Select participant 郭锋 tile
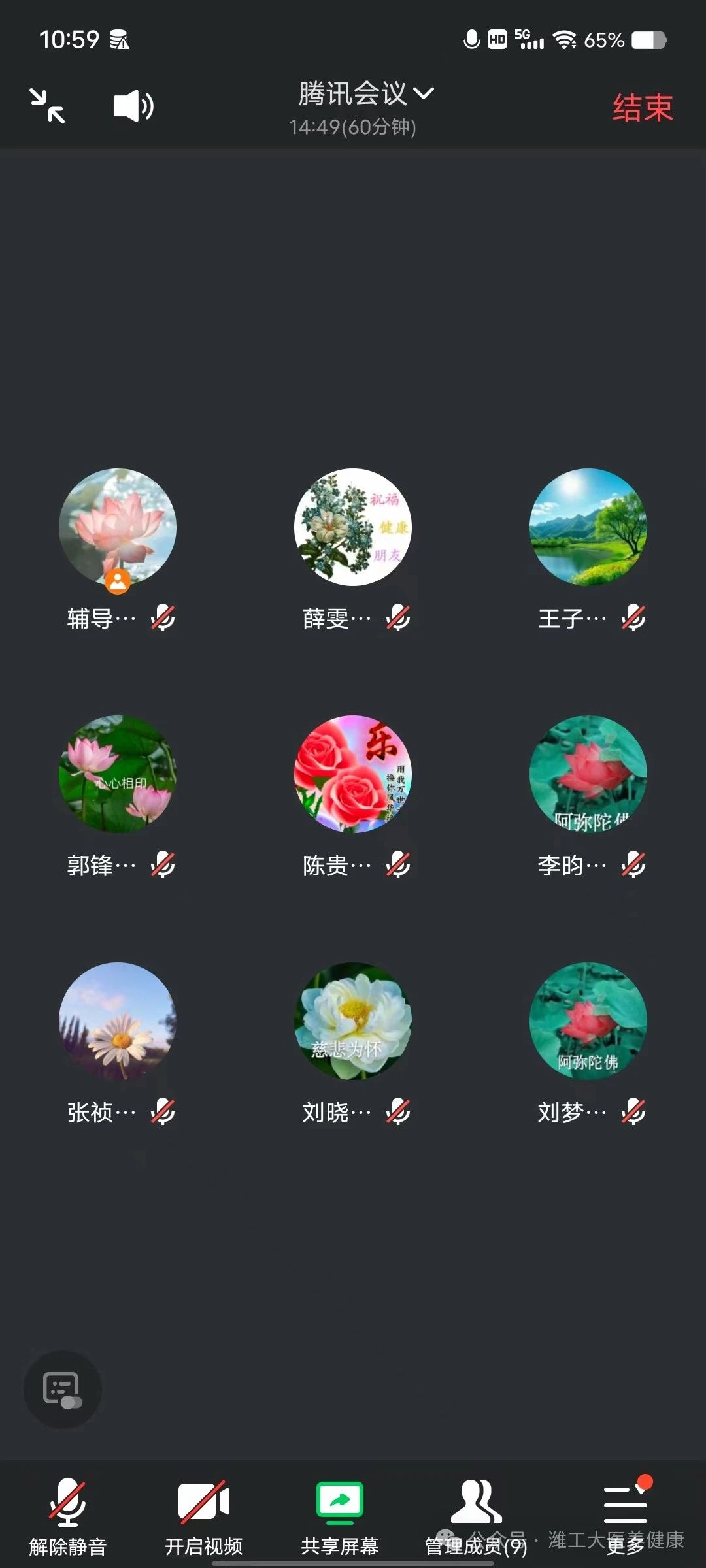Screen dimensions: 706x1568 pos(118,774)
